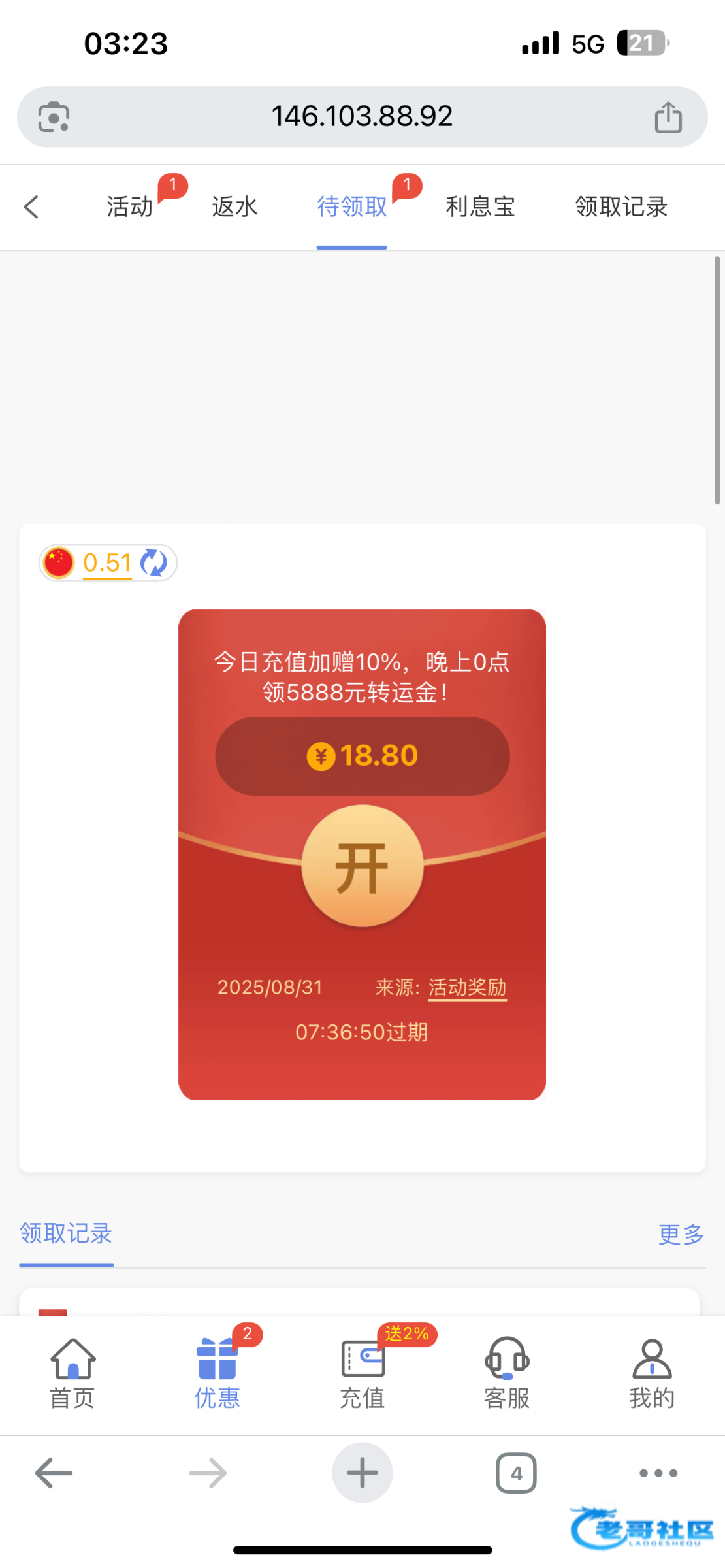Go back using the top-left arrow
The width and height of the screenshot is (725, 1568).
(x=31, y=206)
